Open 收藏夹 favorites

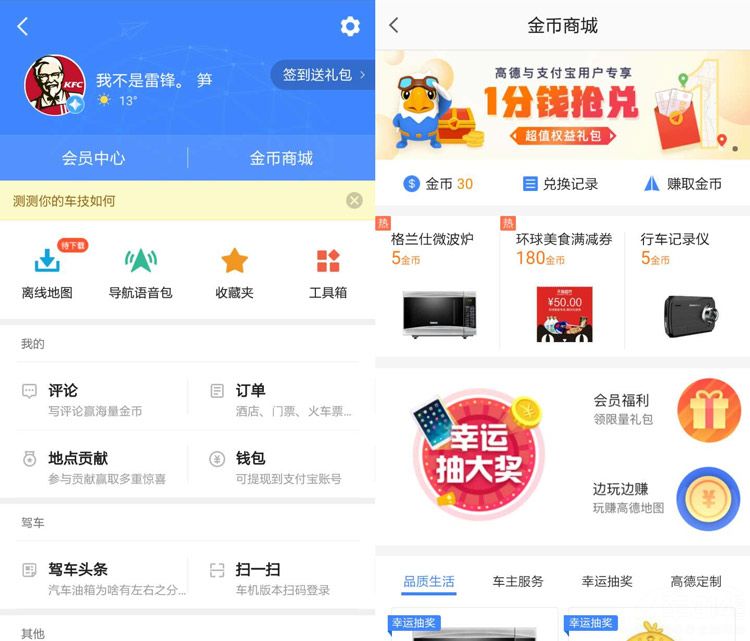pos(234,272)
